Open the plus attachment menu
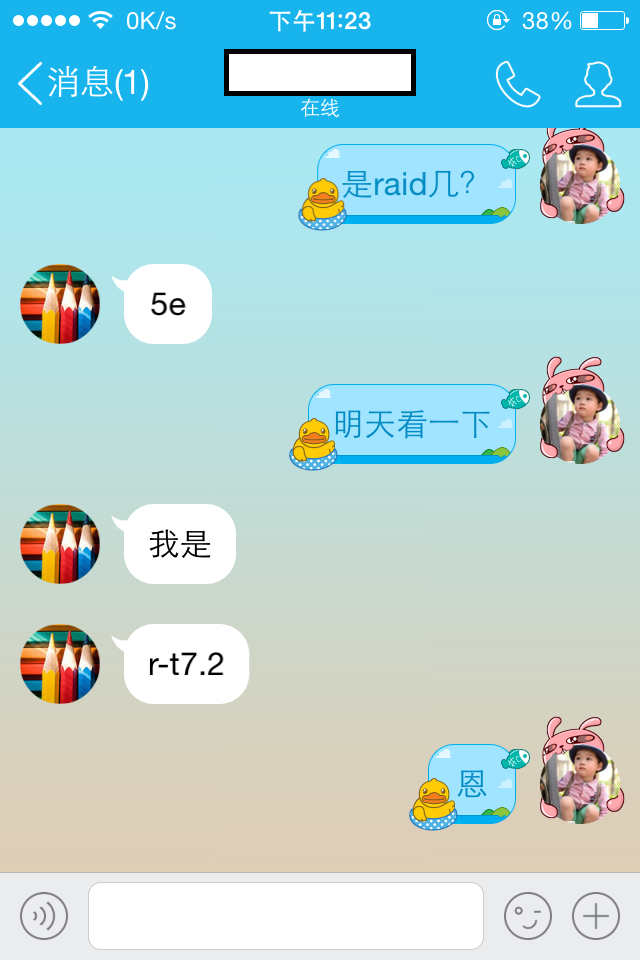 (596, 916)
